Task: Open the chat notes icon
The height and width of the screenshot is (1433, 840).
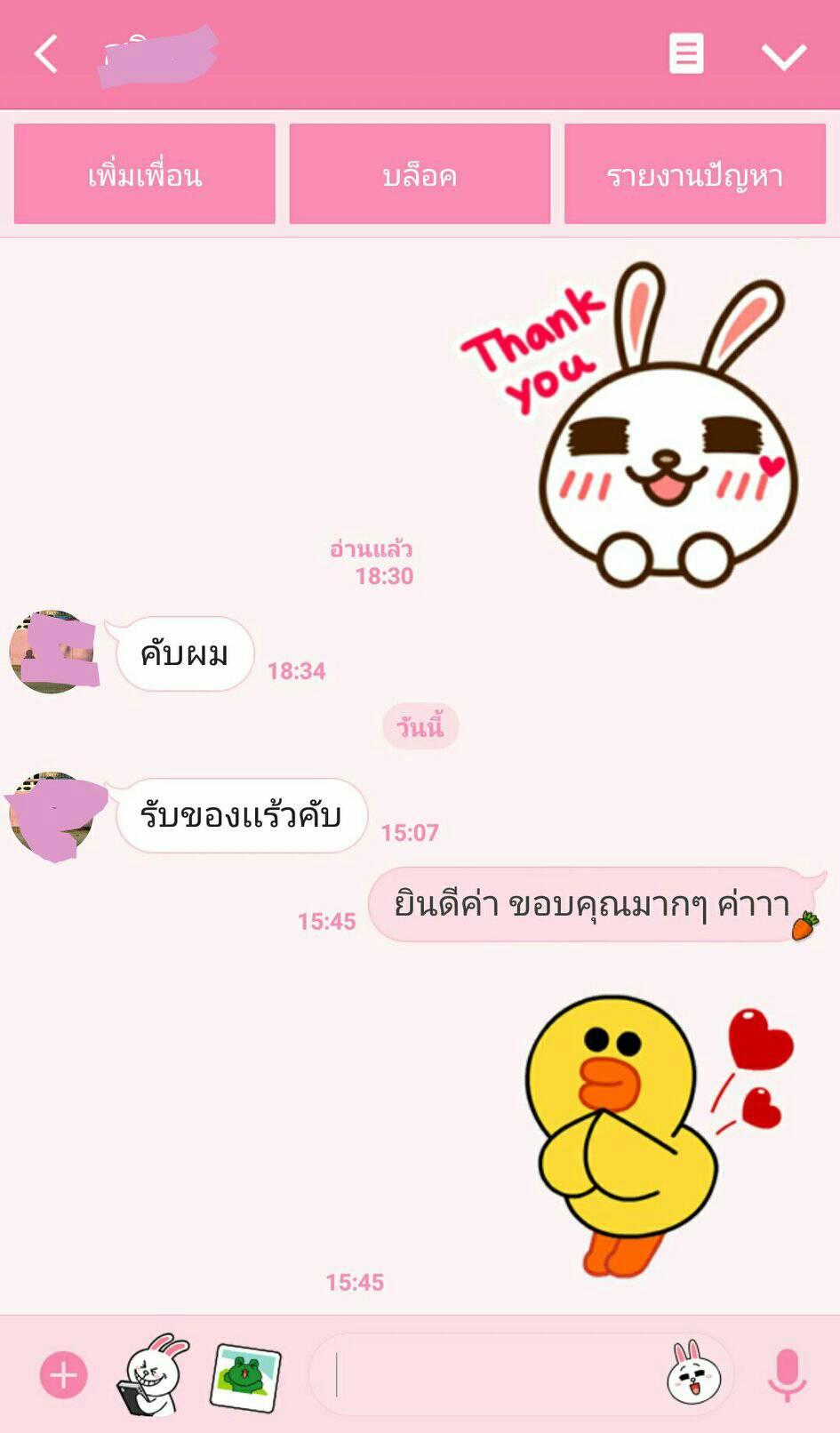Action: pyautogui.click(x=685, y=54)
